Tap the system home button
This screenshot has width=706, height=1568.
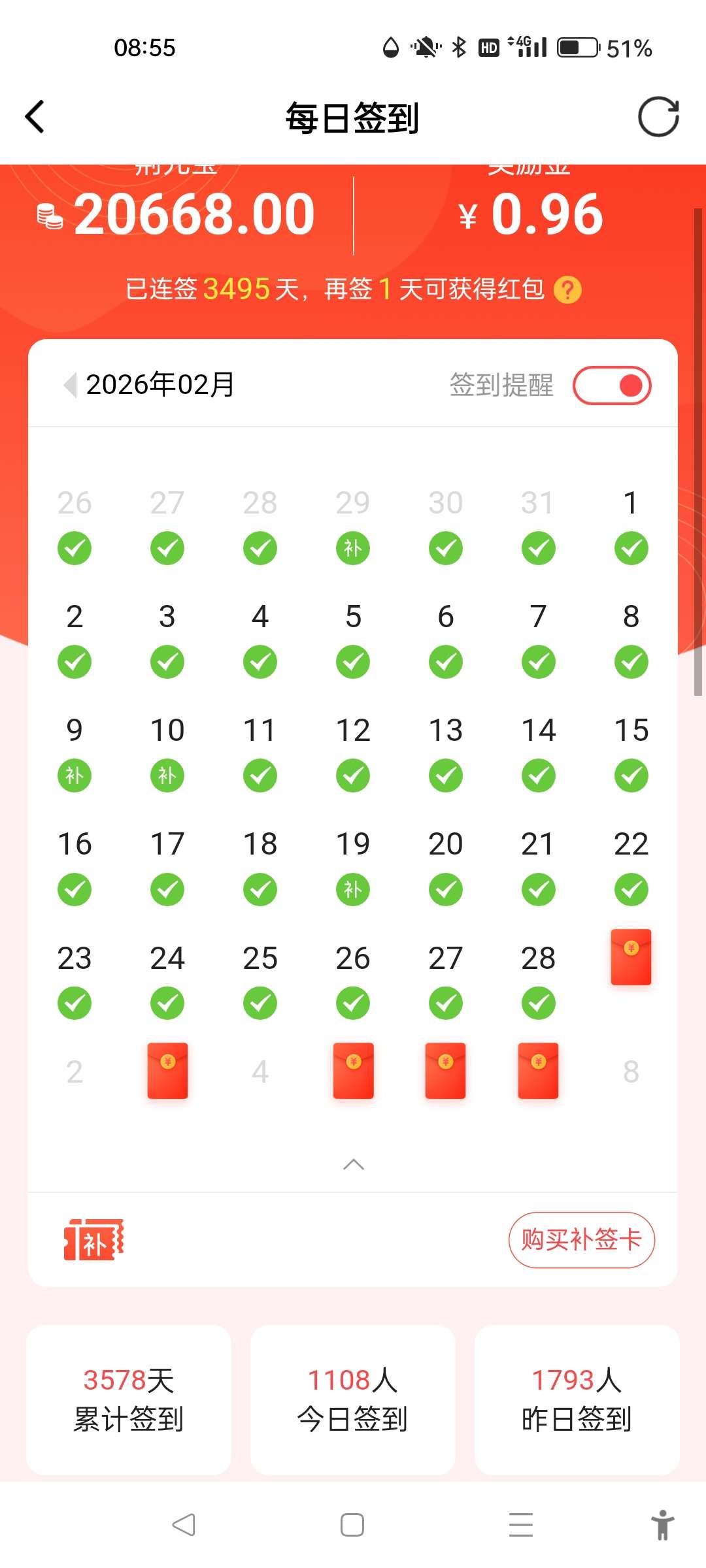(x=352, y=1525)
